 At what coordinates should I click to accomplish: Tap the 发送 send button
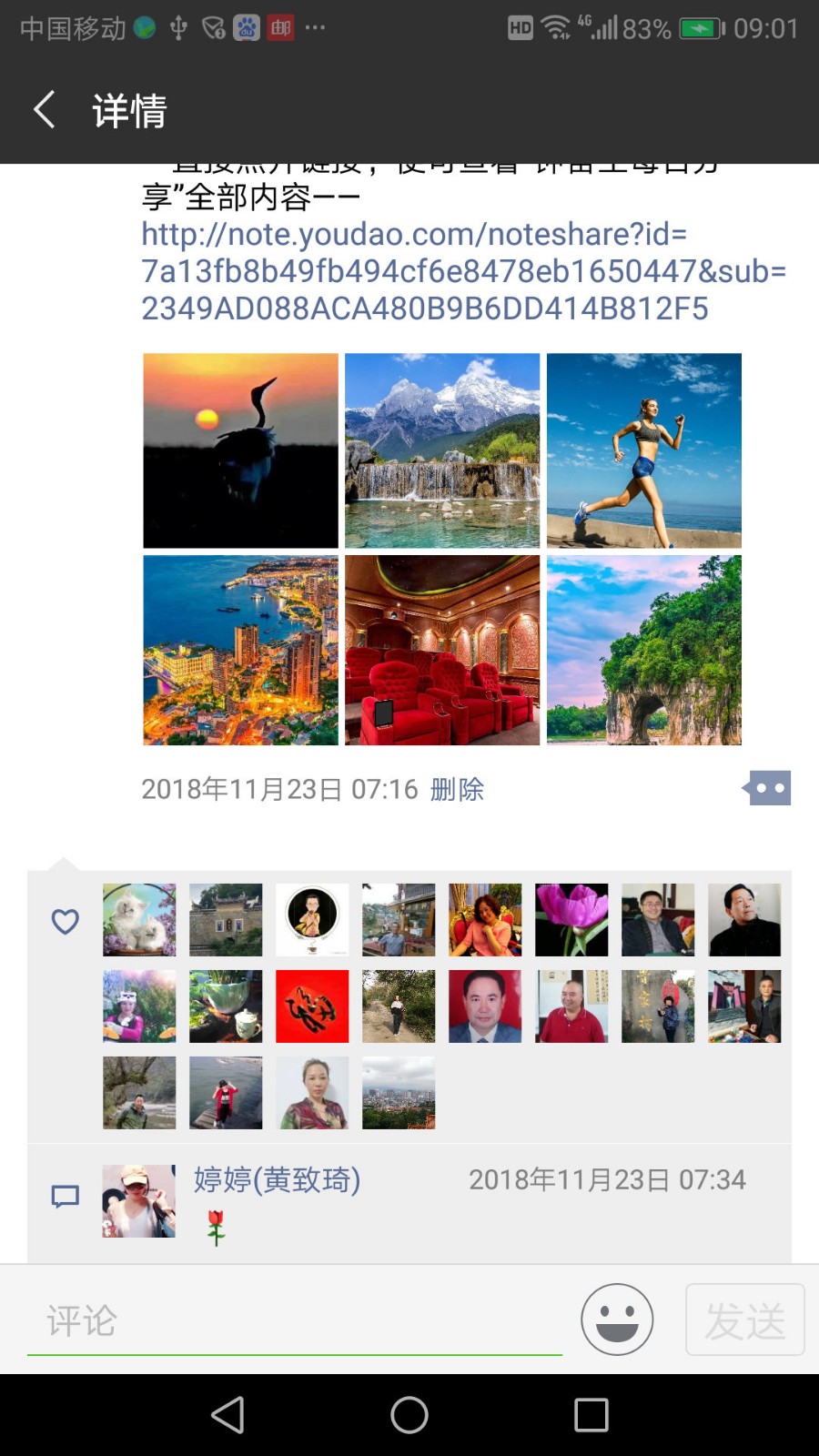coord(744,1319)
